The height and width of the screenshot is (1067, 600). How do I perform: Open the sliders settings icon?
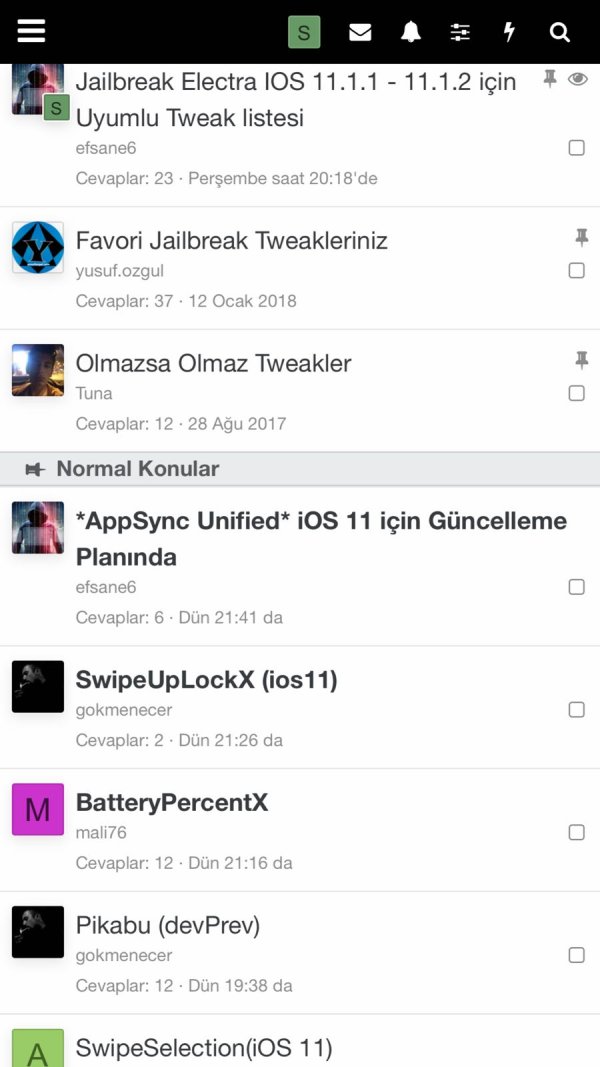coord(460,32)
